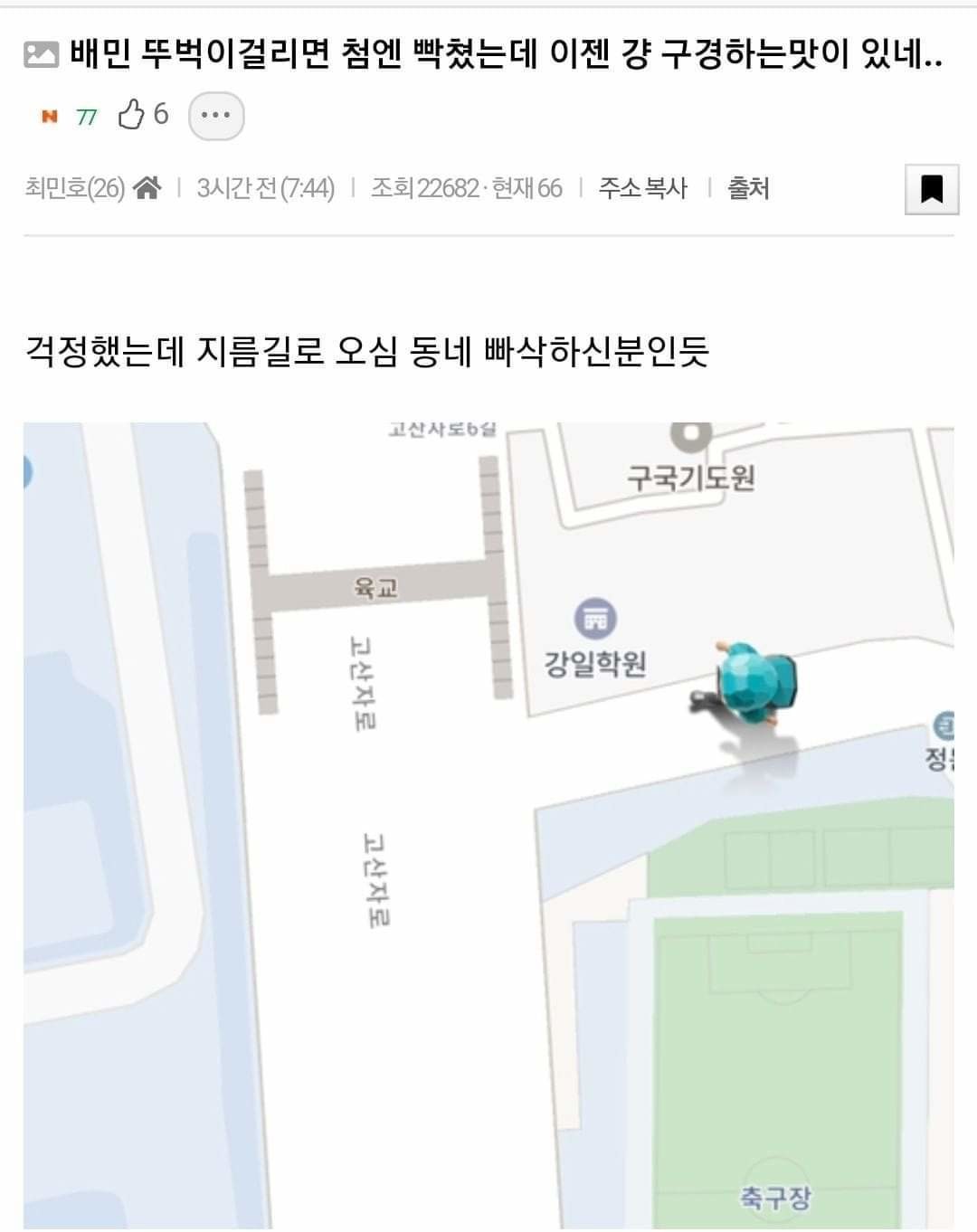Open the more options (...) button
Viewport: 977px width, 1232px height.
(217, 114)
